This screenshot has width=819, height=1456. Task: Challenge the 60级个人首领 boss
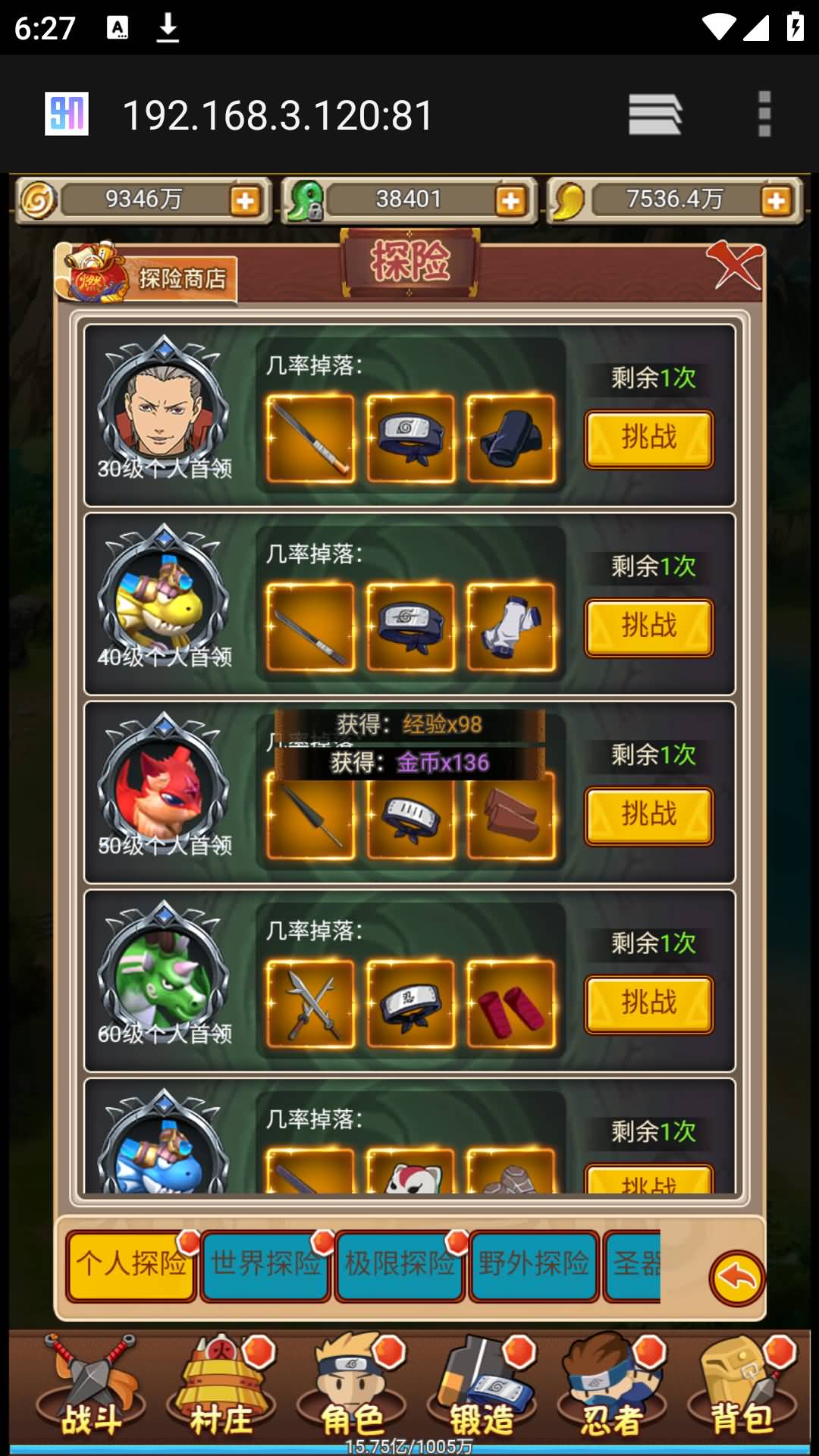pos(648,1005)
